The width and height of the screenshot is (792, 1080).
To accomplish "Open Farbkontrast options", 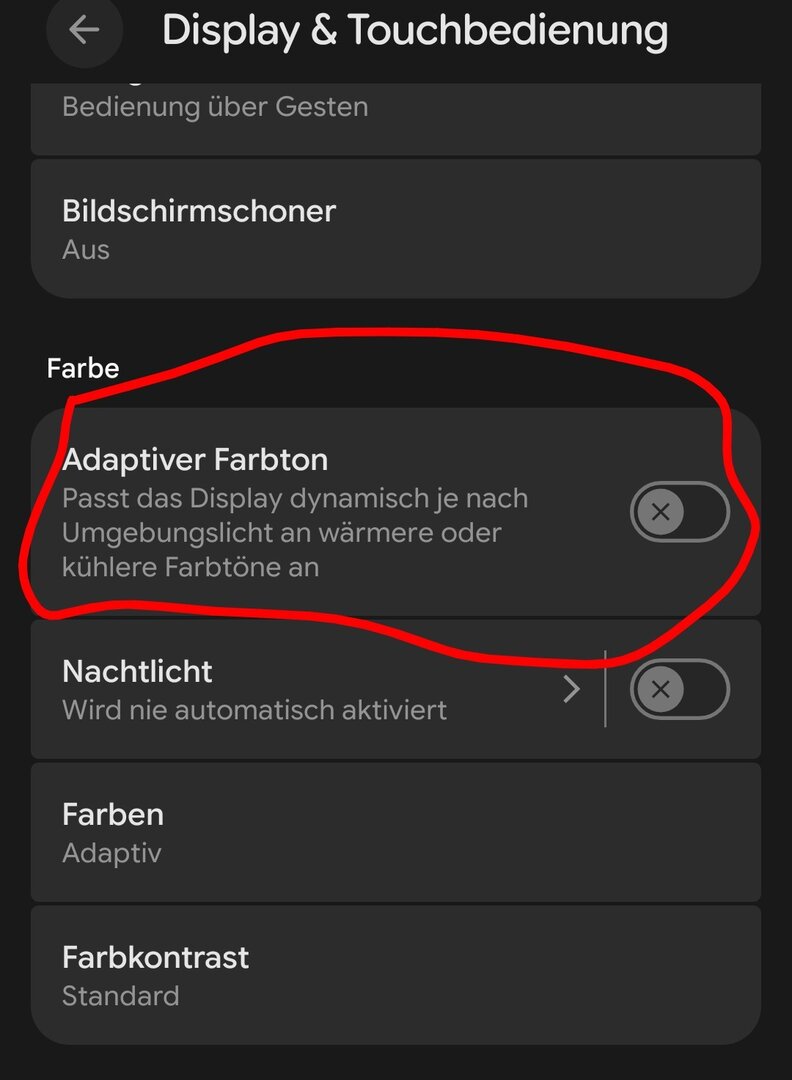I will click(395, 975).
